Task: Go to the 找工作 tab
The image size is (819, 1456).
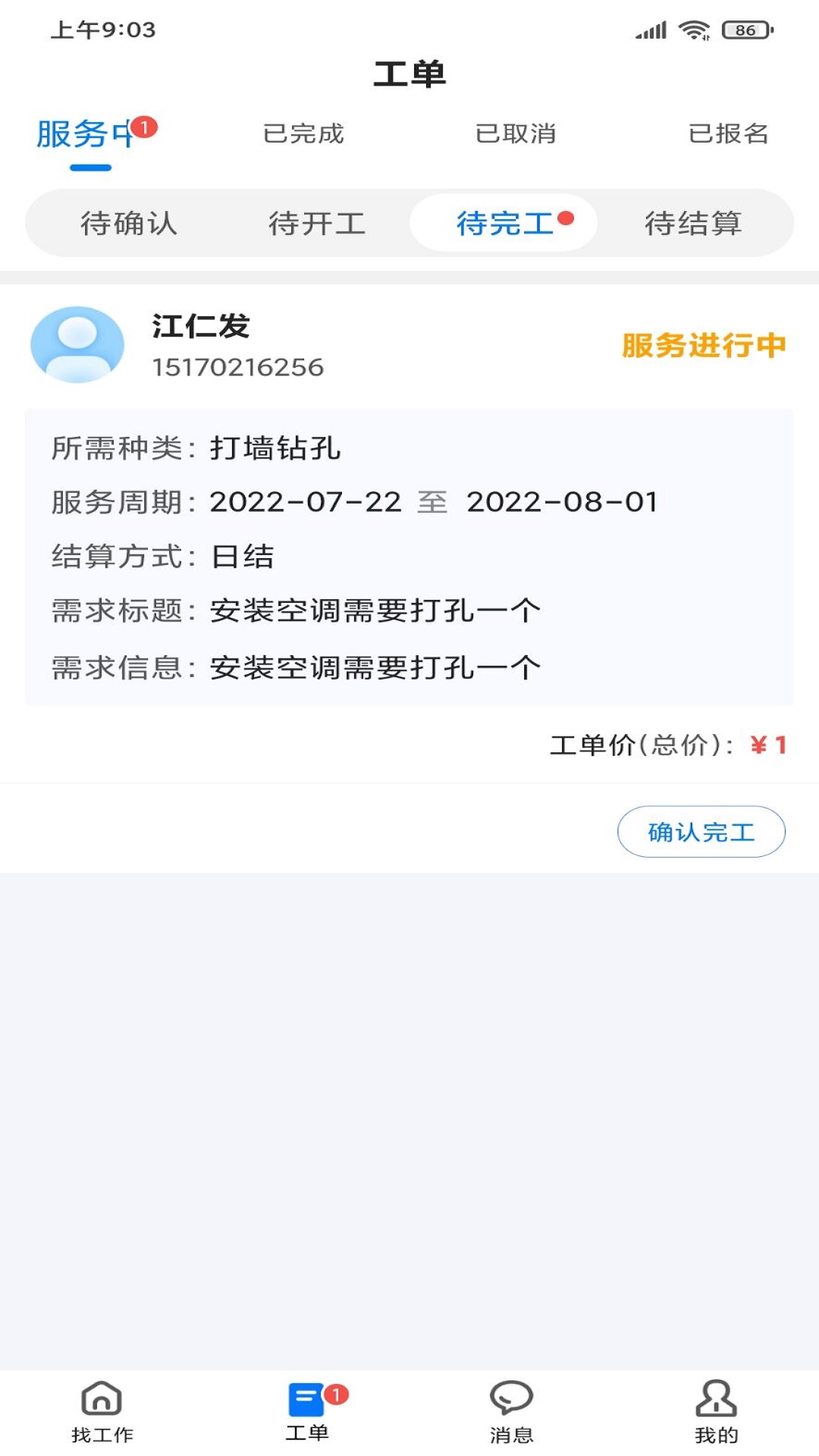Action: coord(102,1412)
